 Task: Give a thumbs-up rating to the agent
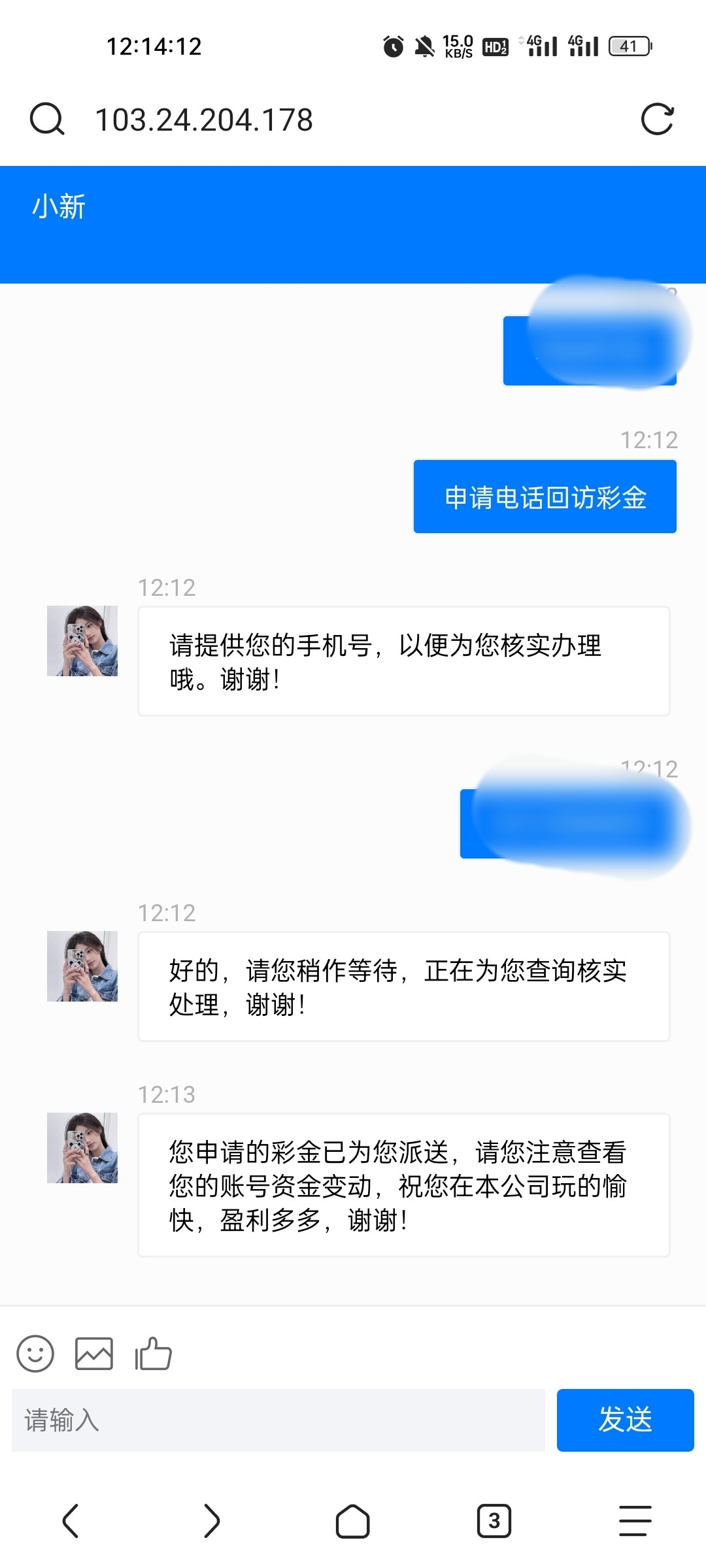(153, 1353)
